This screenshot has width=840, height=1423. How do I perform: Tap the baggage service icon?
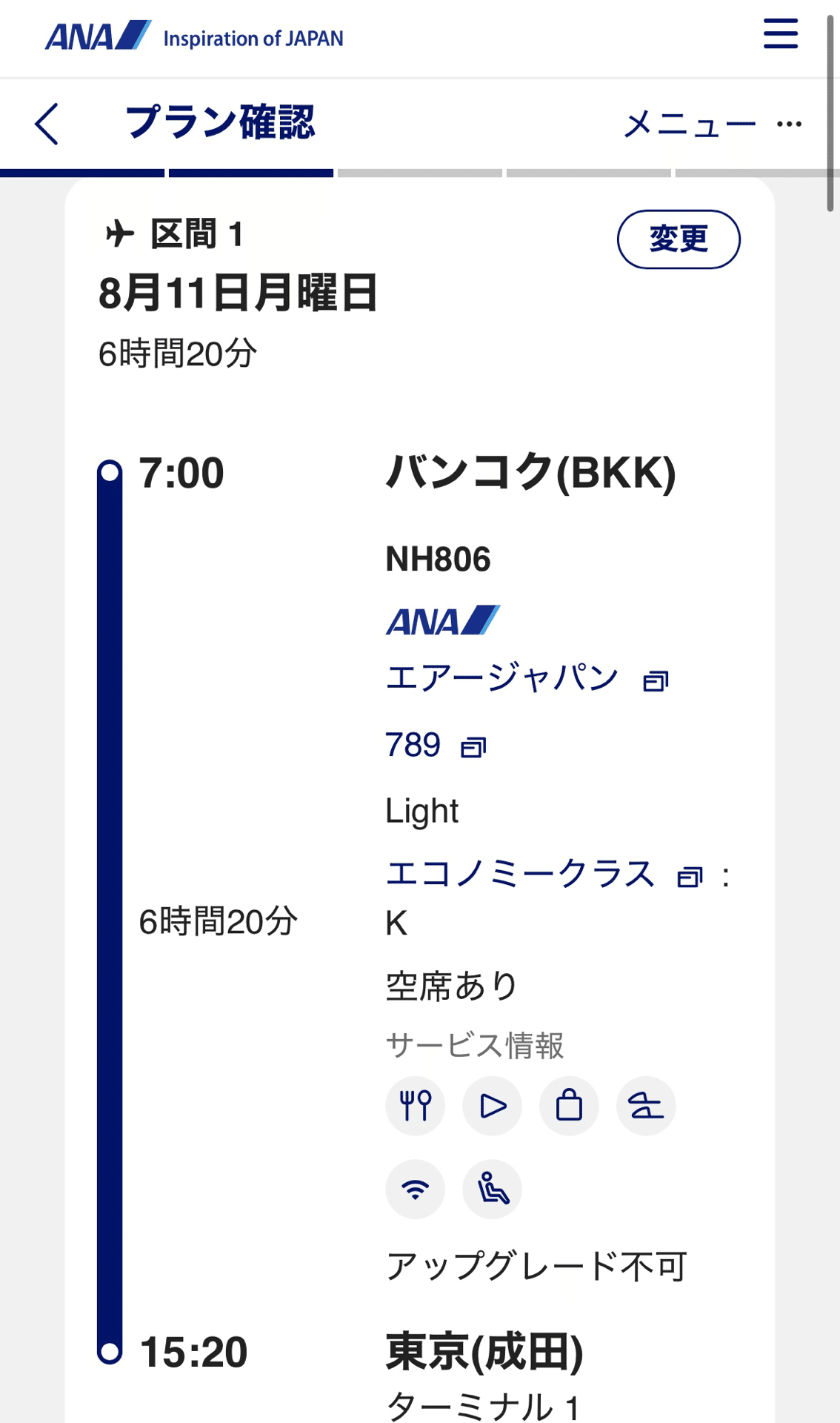point(570,1106)
